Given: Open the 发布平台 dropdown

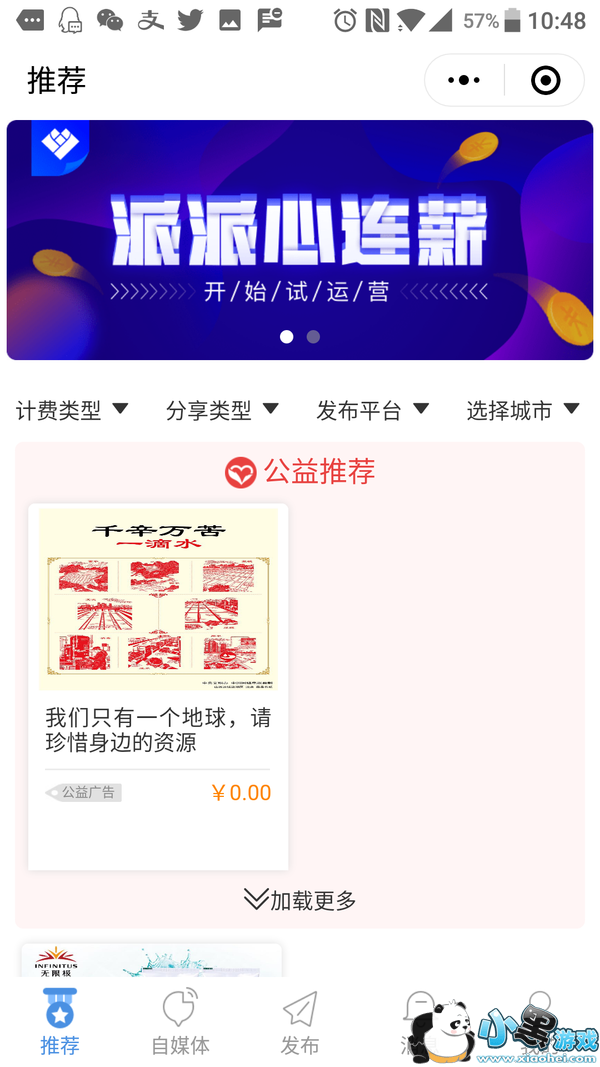Looking at the screenshot, I should (x=372, y=410).
